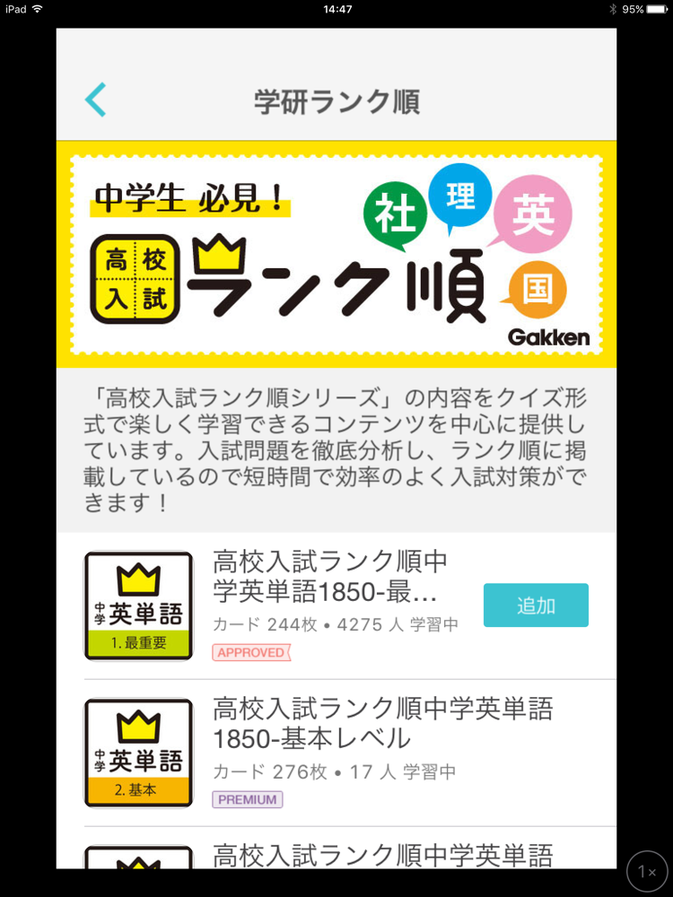The width and height of the screenshot is (673, 897).
Task: Go back using the teal arrow
Action: pos(96,100)
